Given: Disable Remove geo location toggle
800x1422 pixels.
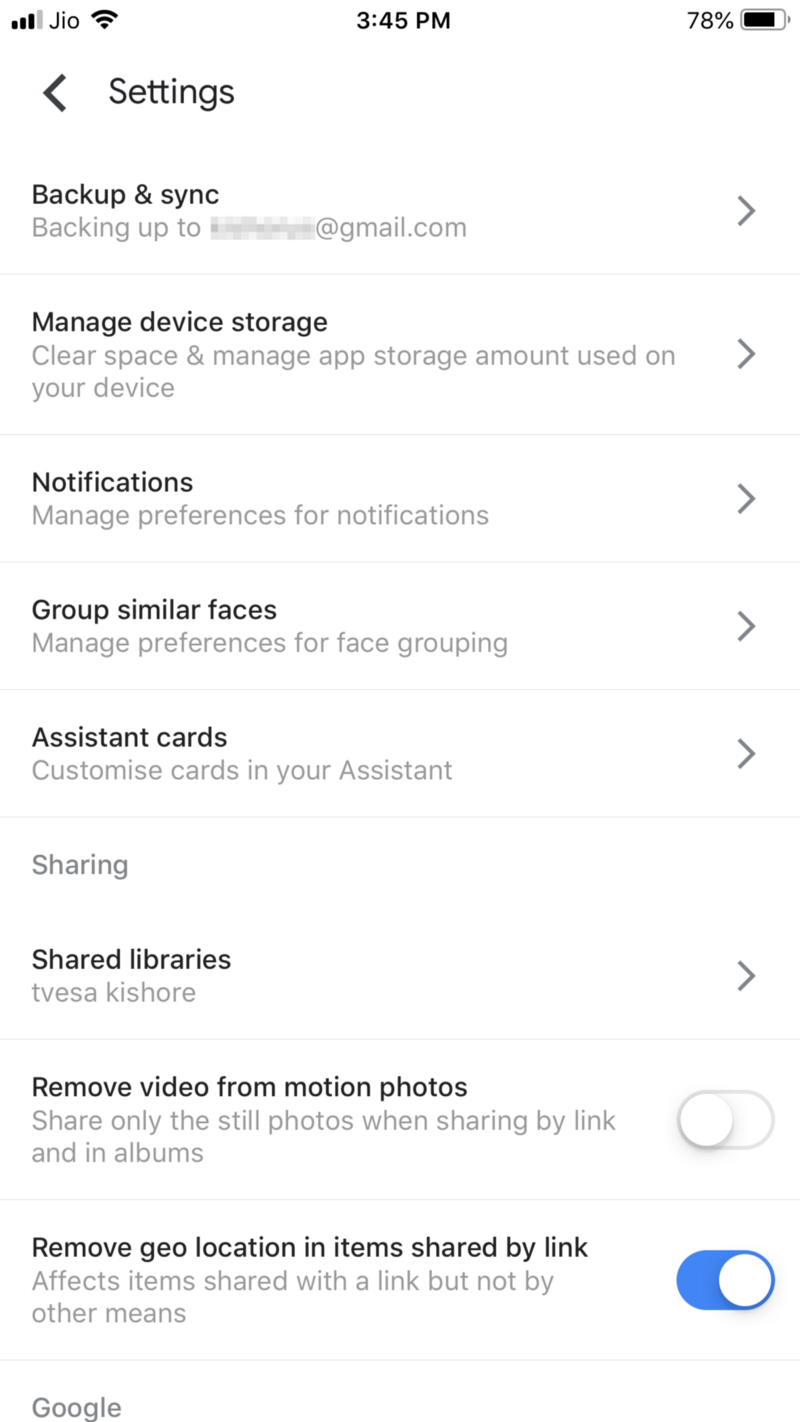Looking at the screenshot, I should (x=725, y=1279).
